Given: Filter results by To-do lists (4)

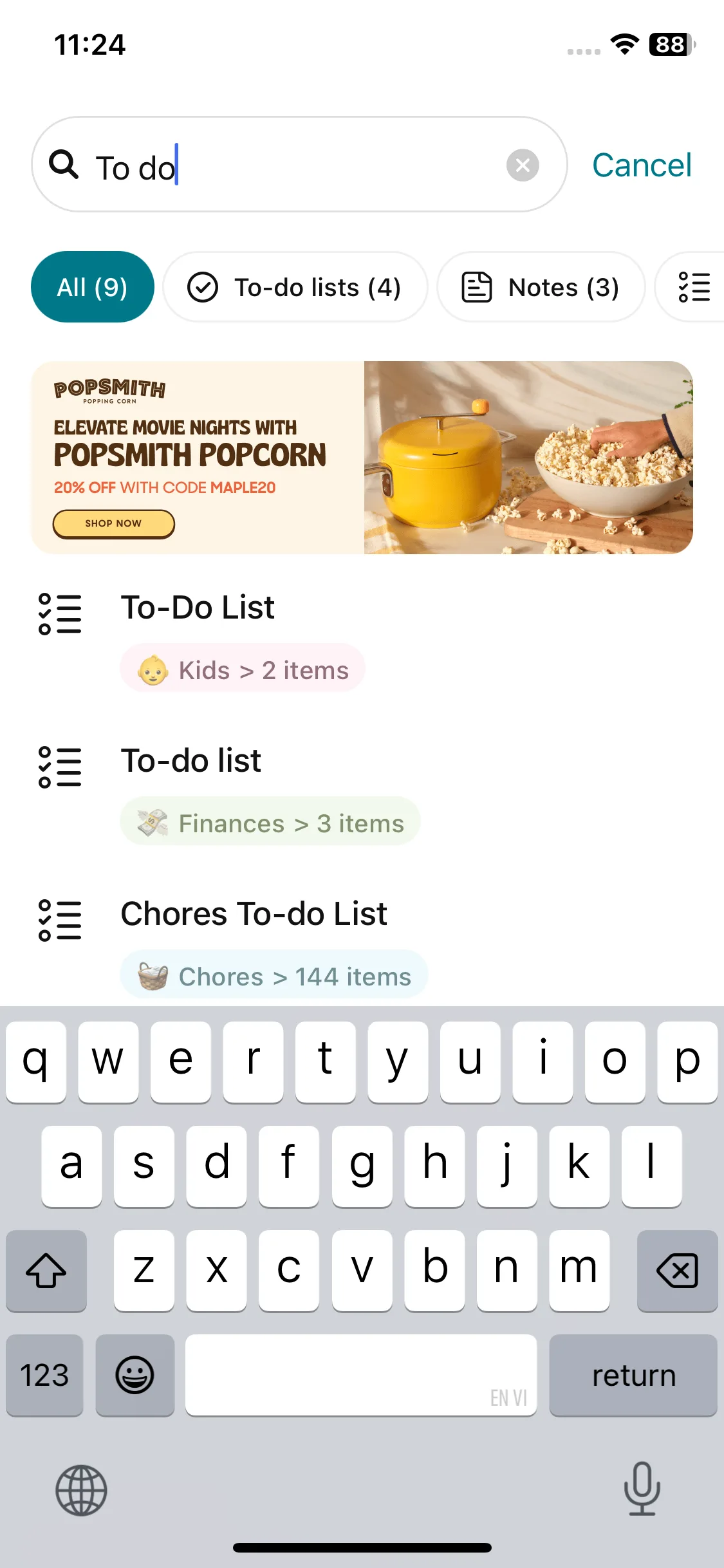Looking at the screenshot, I should coord(295,287).
